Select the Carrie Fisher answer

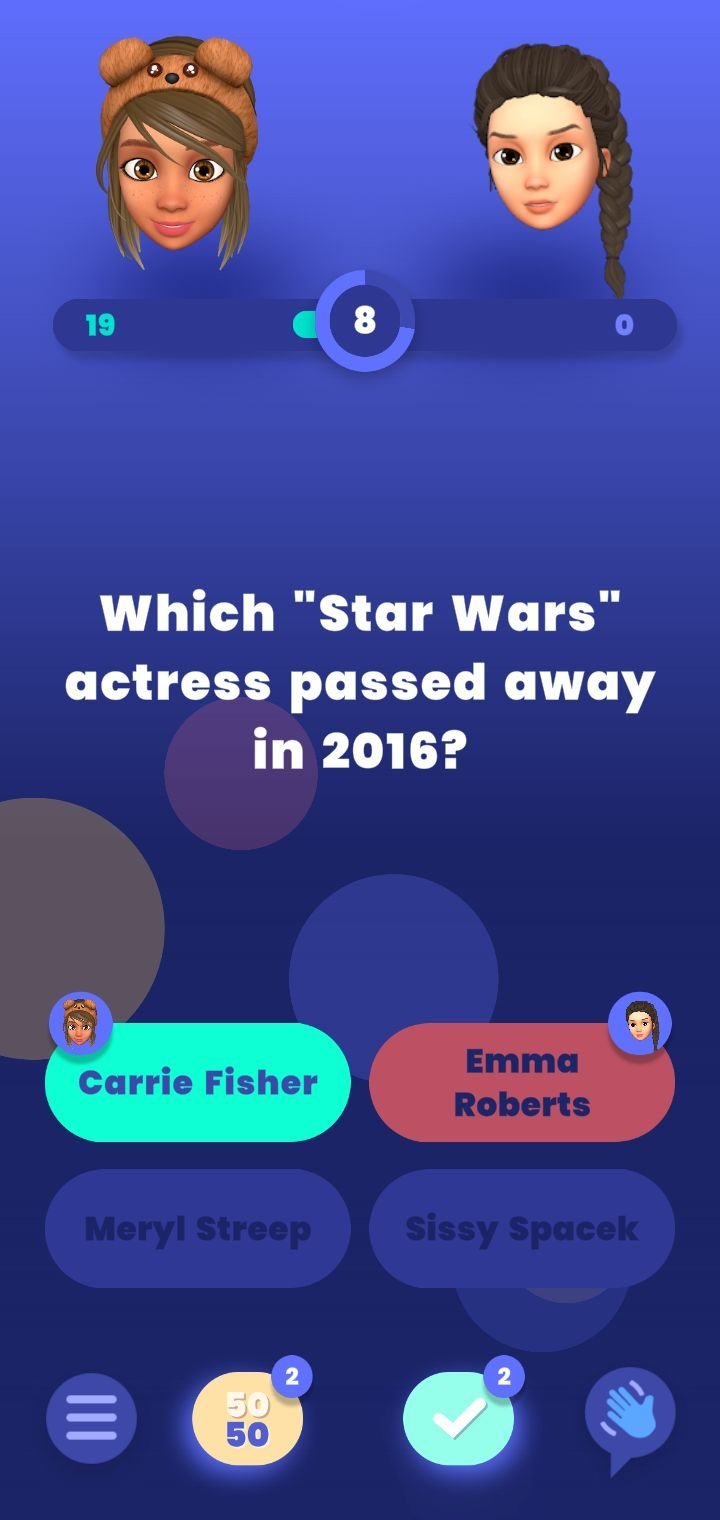click(198, 1082)
